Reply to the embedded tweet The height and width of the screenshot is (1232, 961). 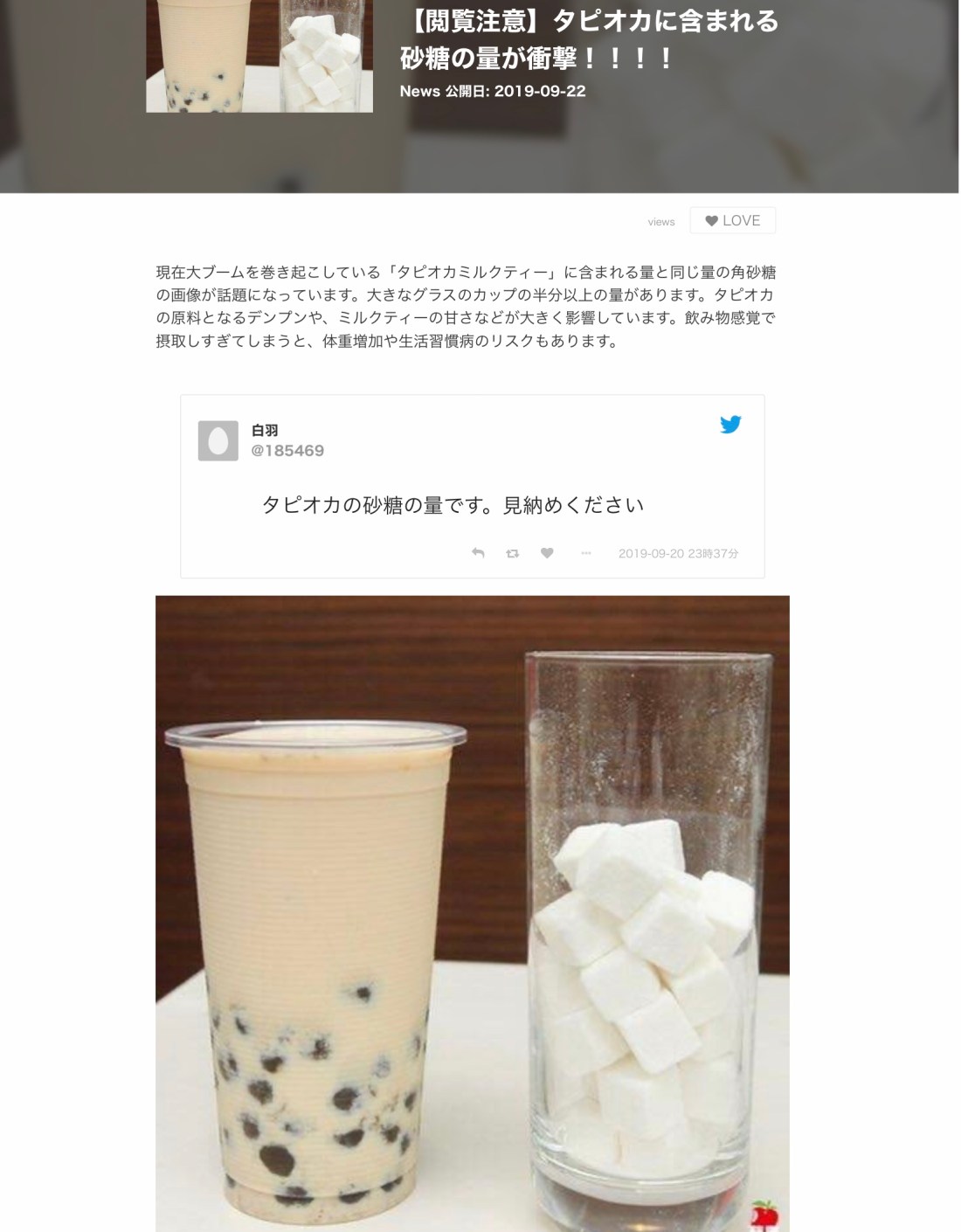point(478,553)
